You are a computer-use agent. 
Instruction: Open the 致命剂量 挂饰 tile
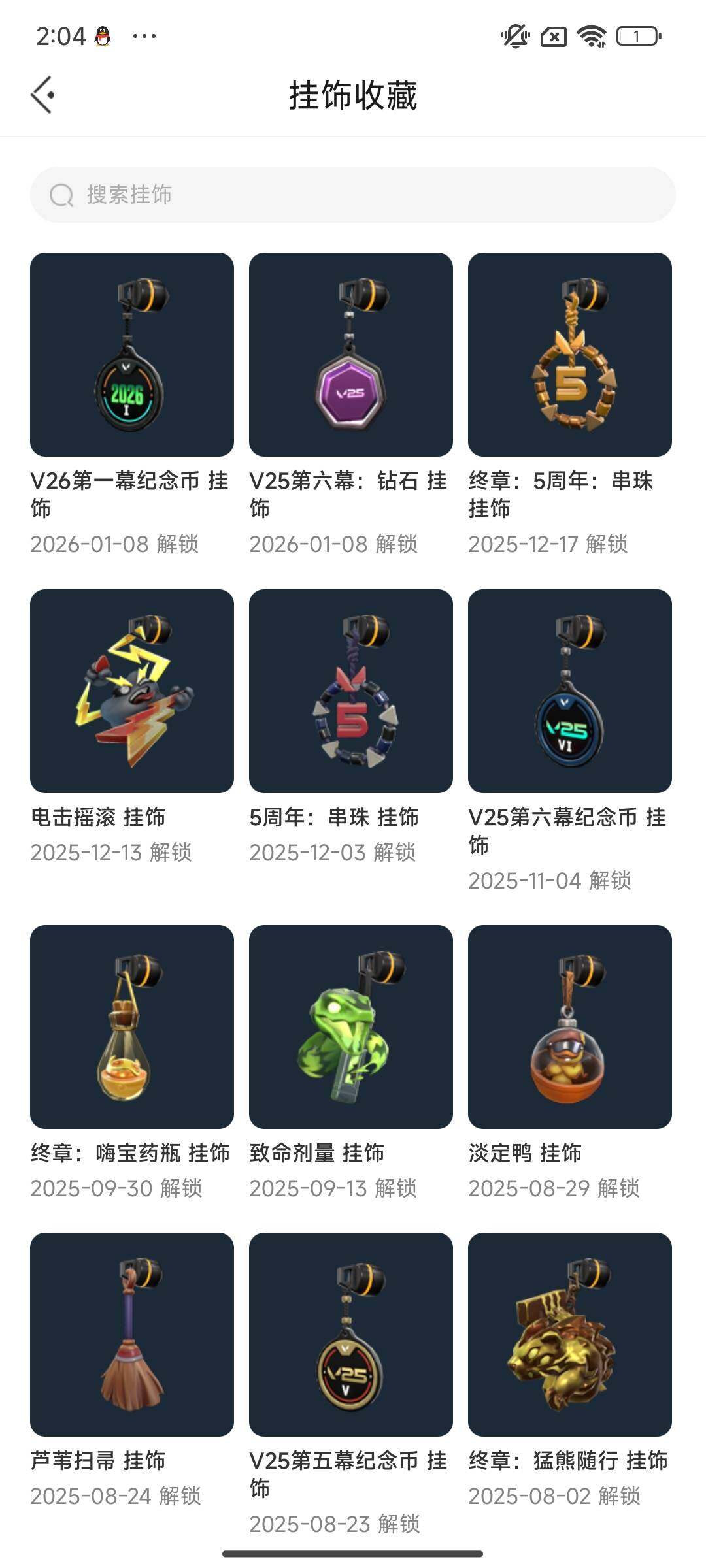[x=351, y=1027]
